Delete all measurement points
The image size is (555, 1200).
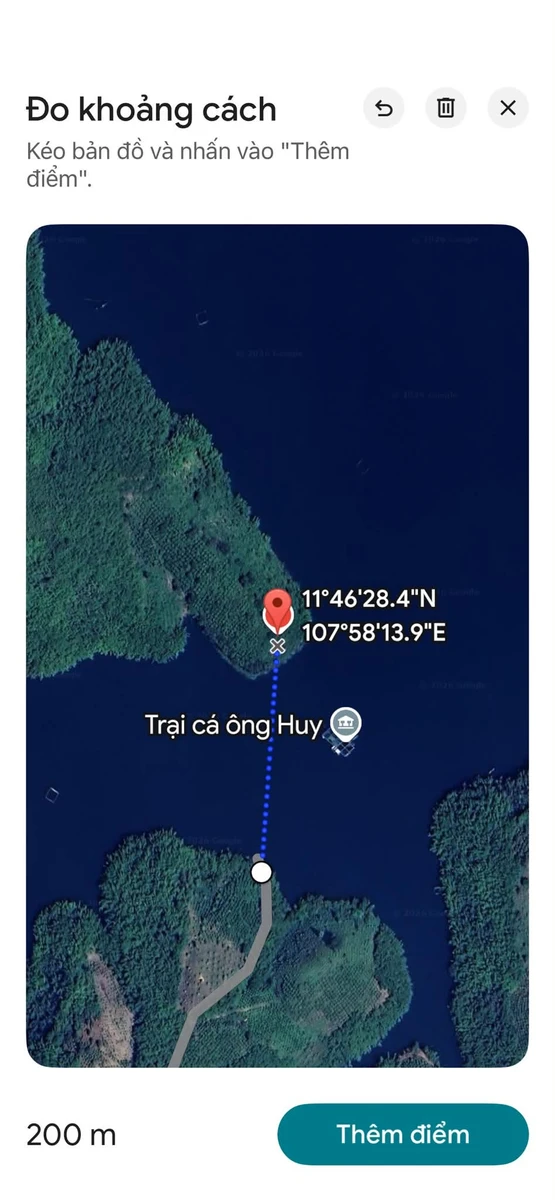[x=446, y=108]
